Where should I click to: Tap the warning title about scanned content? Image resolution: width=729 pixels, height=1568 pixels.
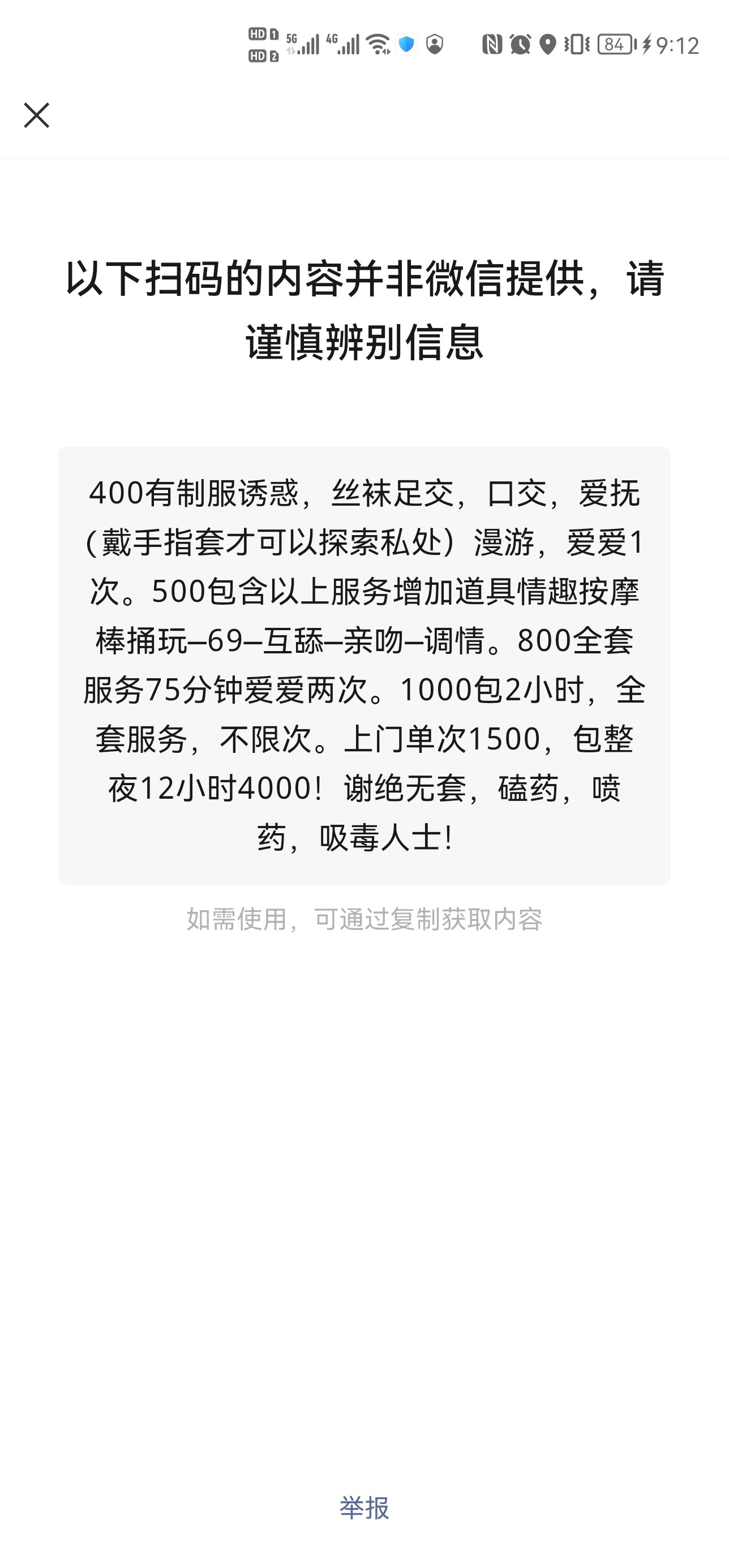(364, 311)
